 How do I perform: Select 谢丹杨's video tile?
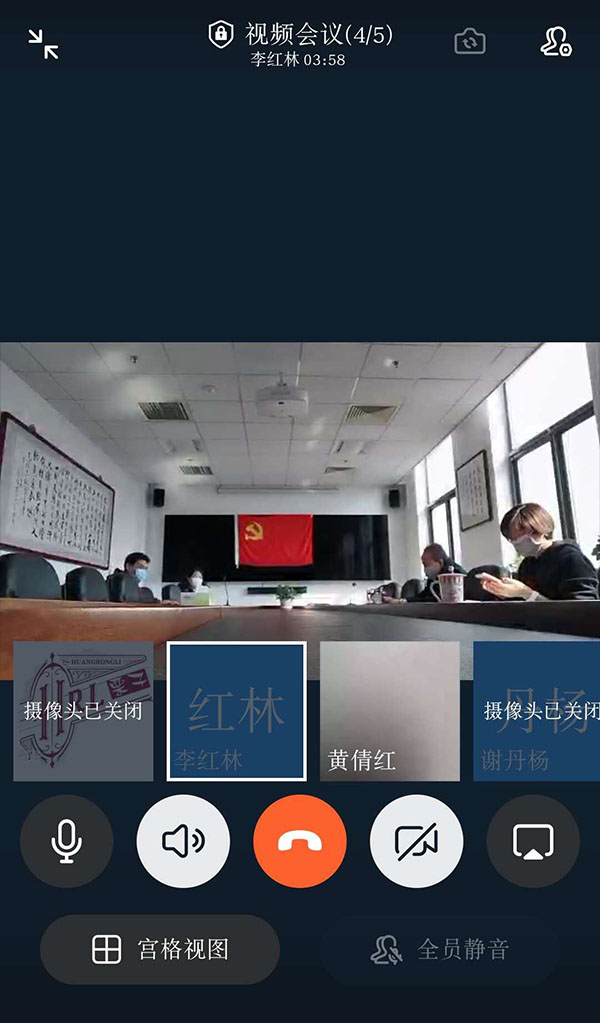pos(536,711)
